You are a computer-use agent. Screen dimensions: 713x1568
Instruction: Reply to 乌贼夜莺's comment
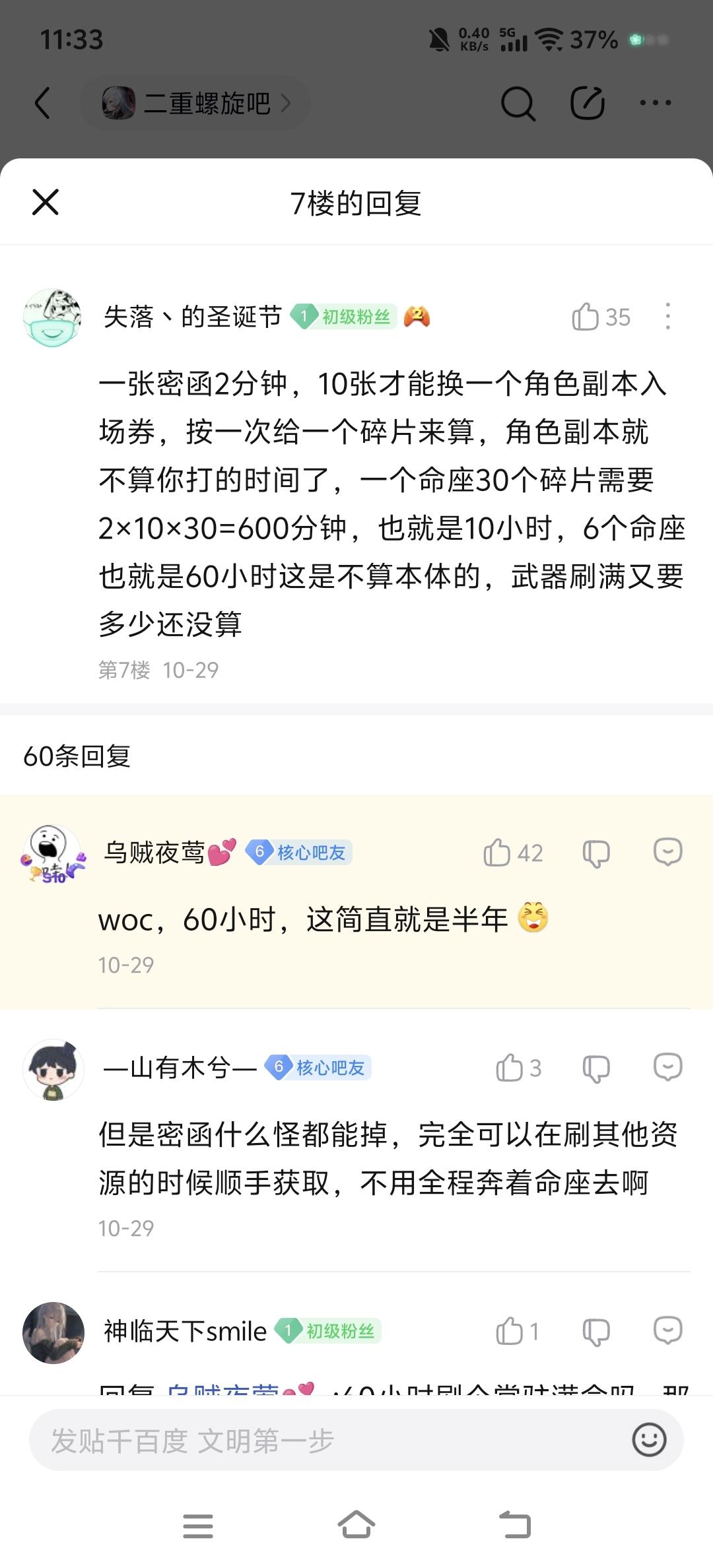coord(667,852)
